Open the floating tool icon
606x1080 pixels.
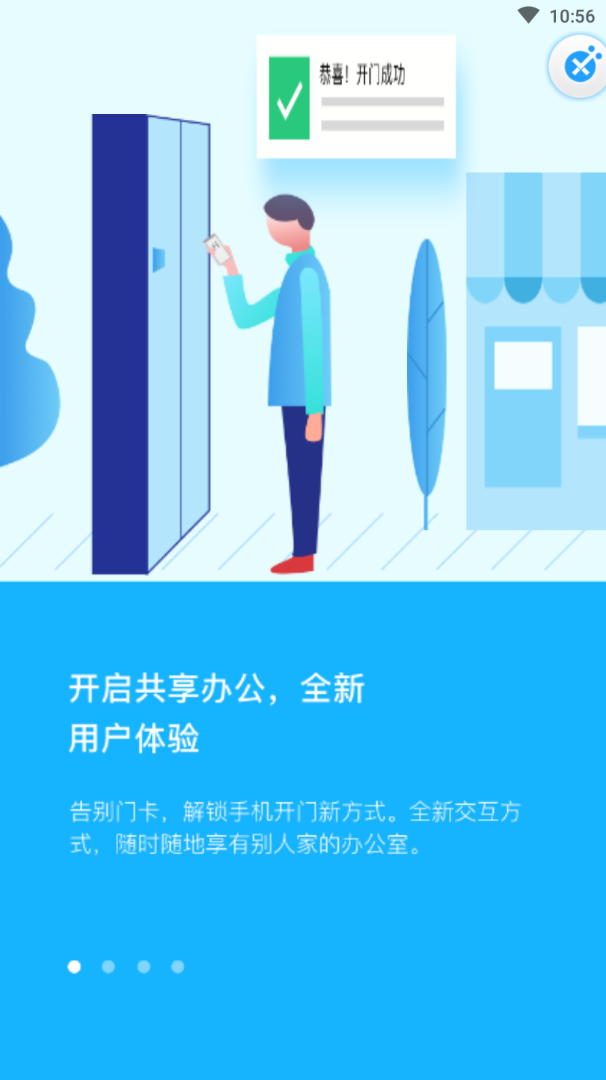point(579,66)
